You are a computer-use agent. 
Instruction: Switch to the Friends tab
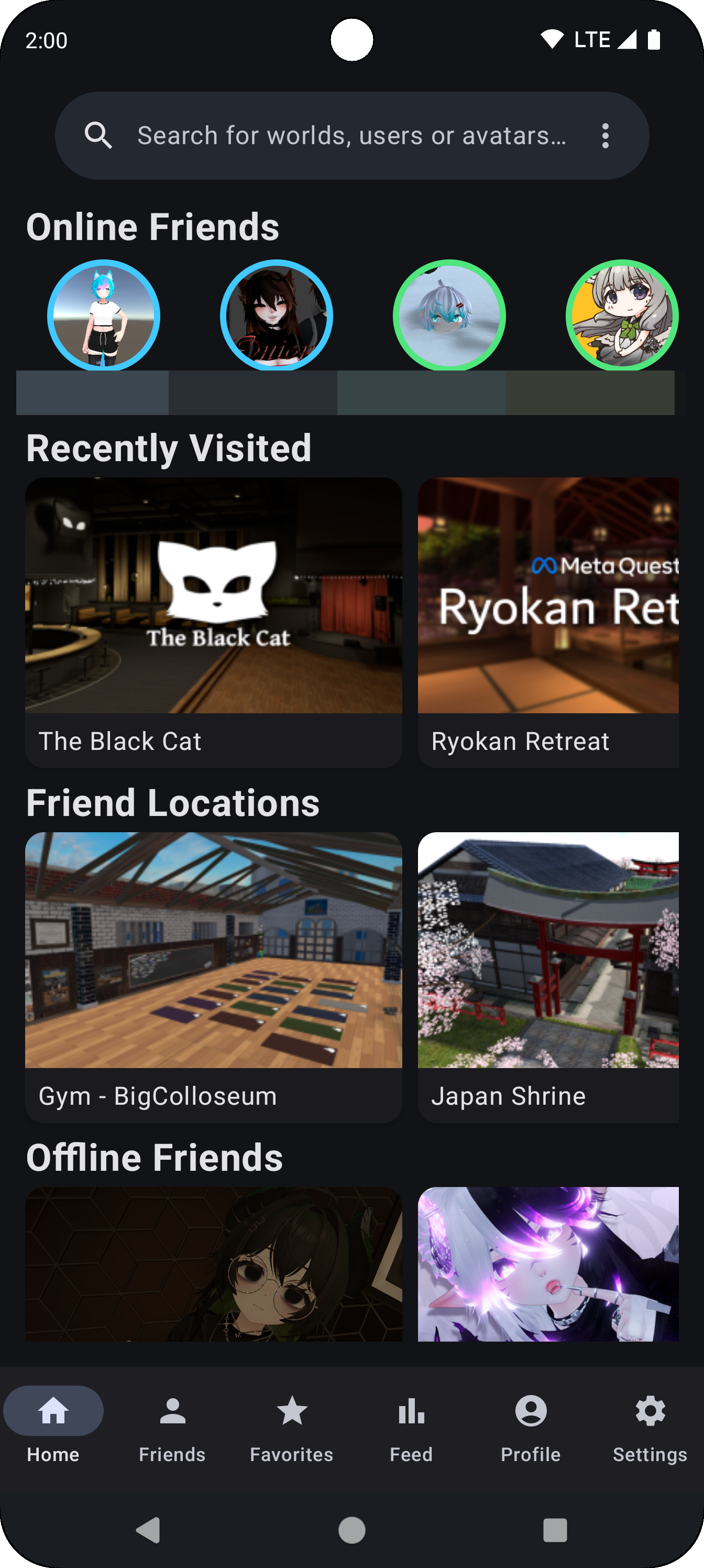[x=172, y=1429]
